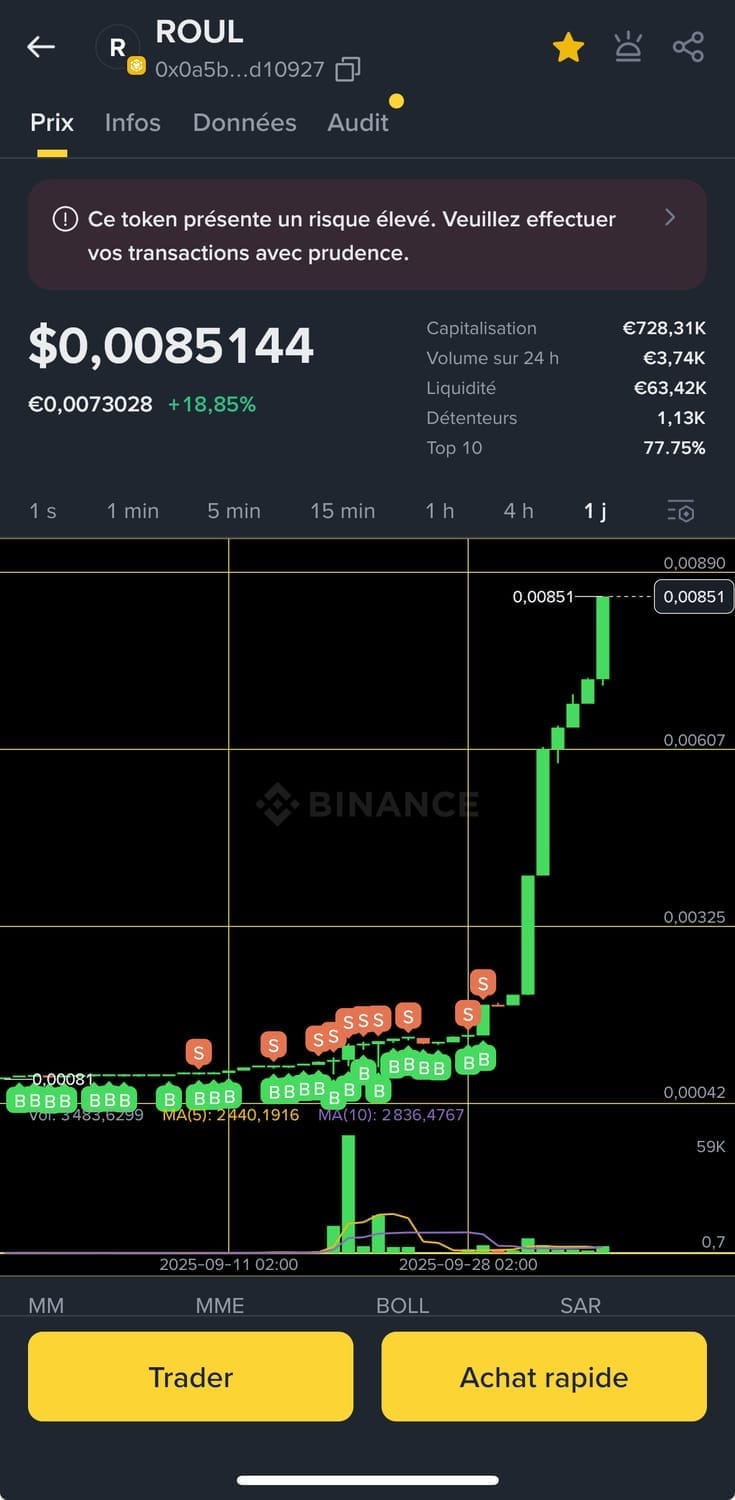Image resolution: width=735 pixels, height=1500 pixels.
Task: Open the high-risk token warning banner
Action: point(367,235)
